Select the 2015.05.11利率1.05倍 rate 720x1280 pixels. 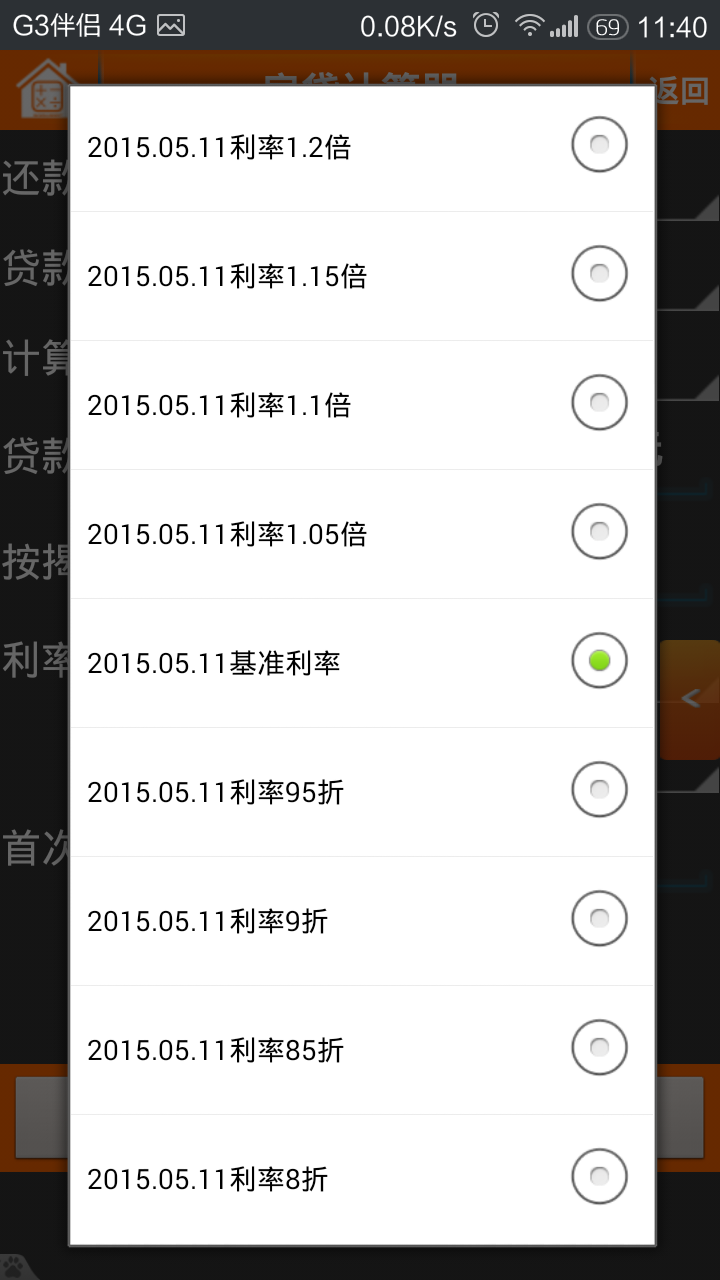[360, 533]
